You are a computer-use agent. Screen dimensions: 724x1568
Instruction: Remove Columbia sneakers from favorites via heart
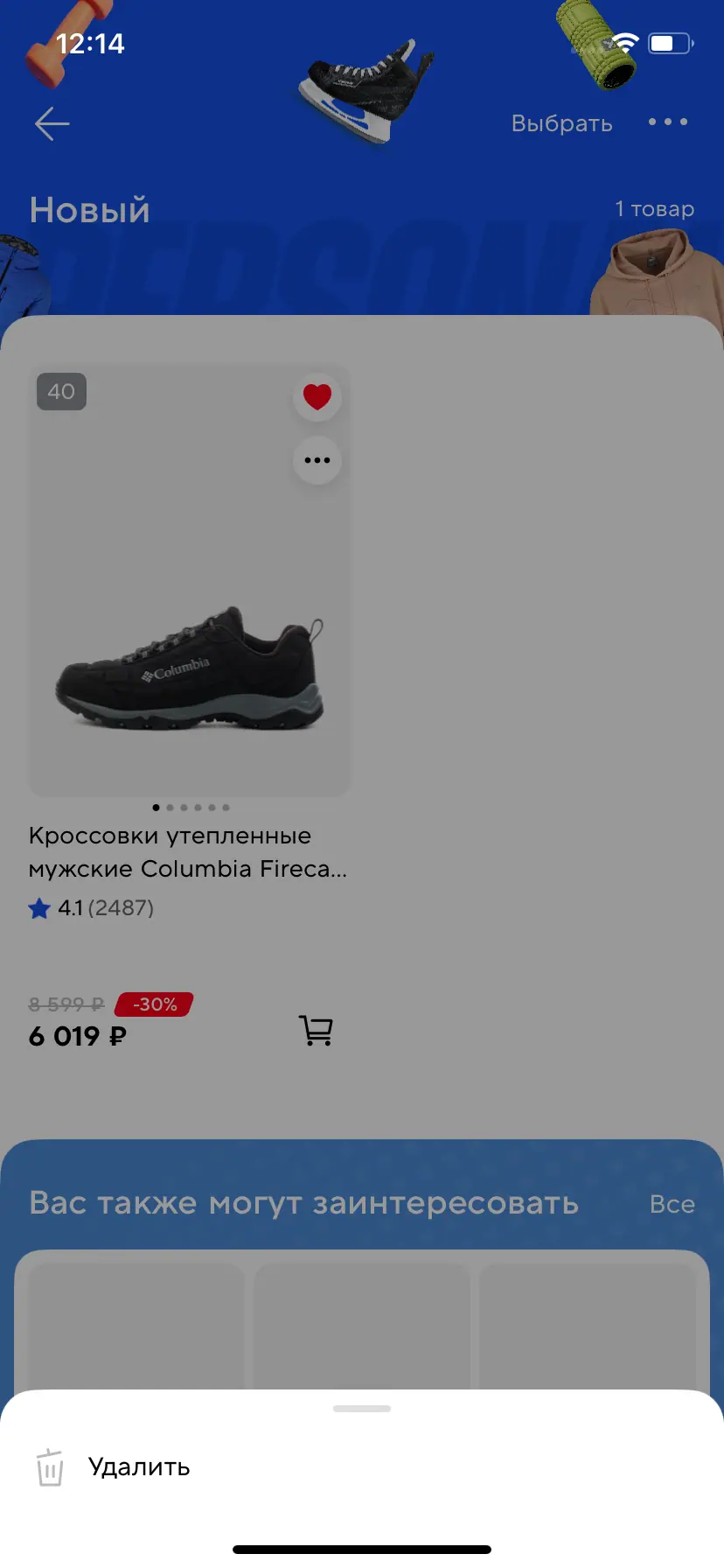317,396
